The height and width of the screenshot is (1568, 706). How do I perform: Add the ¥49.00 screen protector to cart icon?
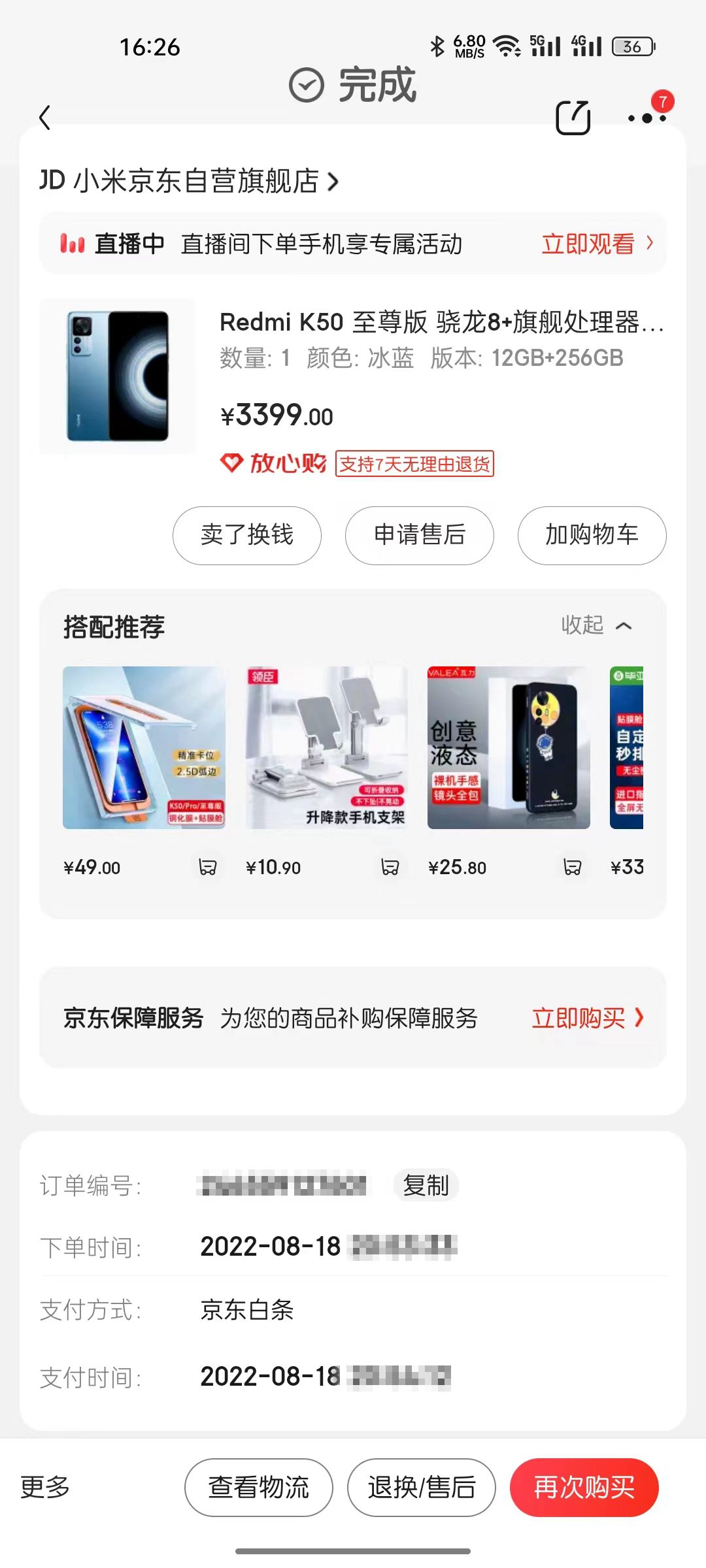(207, 866)
